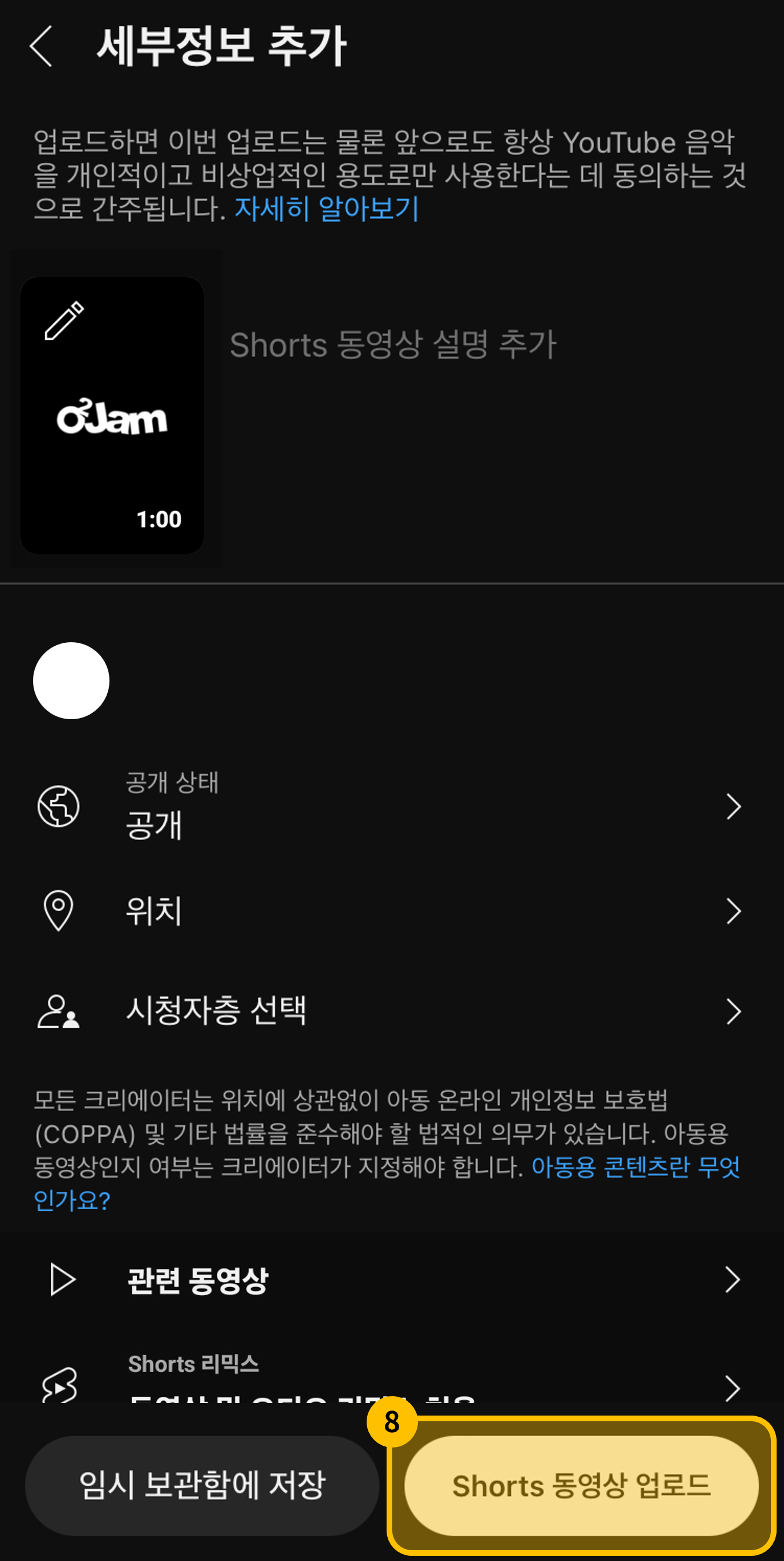Tap 임시 보관함에 저장 to save draft

point(202,1485)
